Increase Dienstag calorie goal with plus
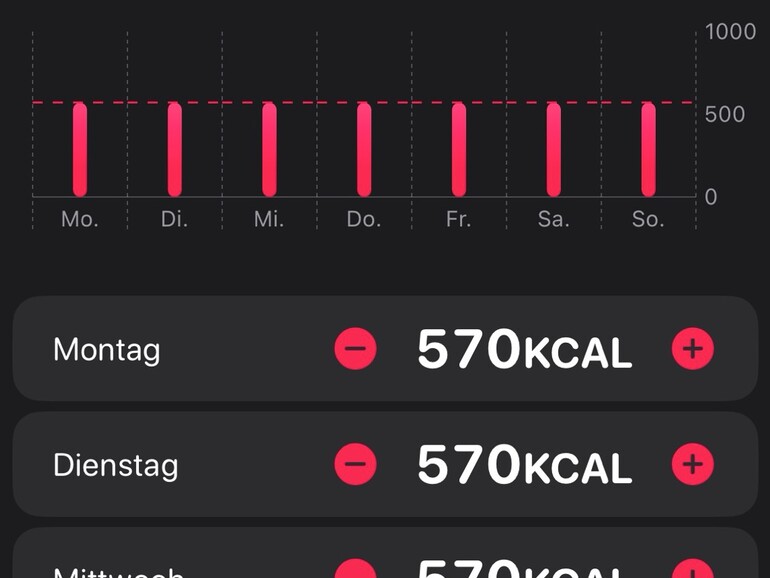Image resolution: width=770 pixels, height=578 pixels. click(x=692, y=464)
